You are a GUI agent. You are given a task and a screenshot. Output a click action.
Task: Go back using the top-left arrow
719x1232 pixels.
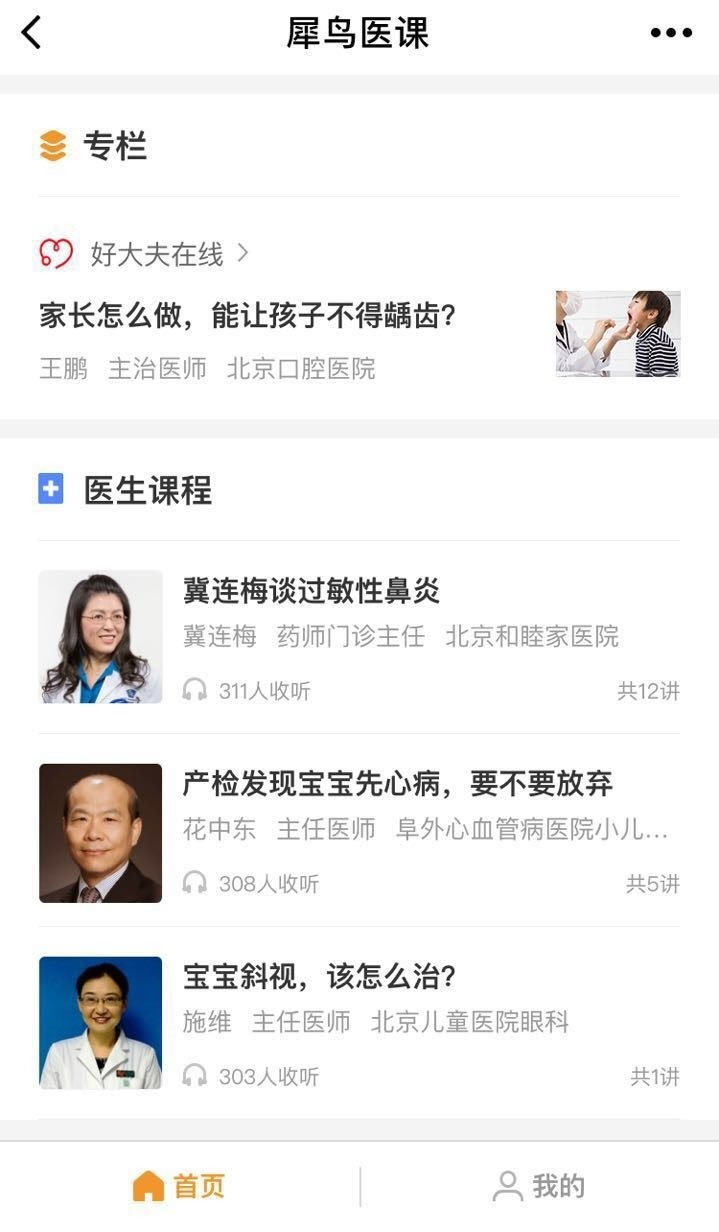click(32, 33)
